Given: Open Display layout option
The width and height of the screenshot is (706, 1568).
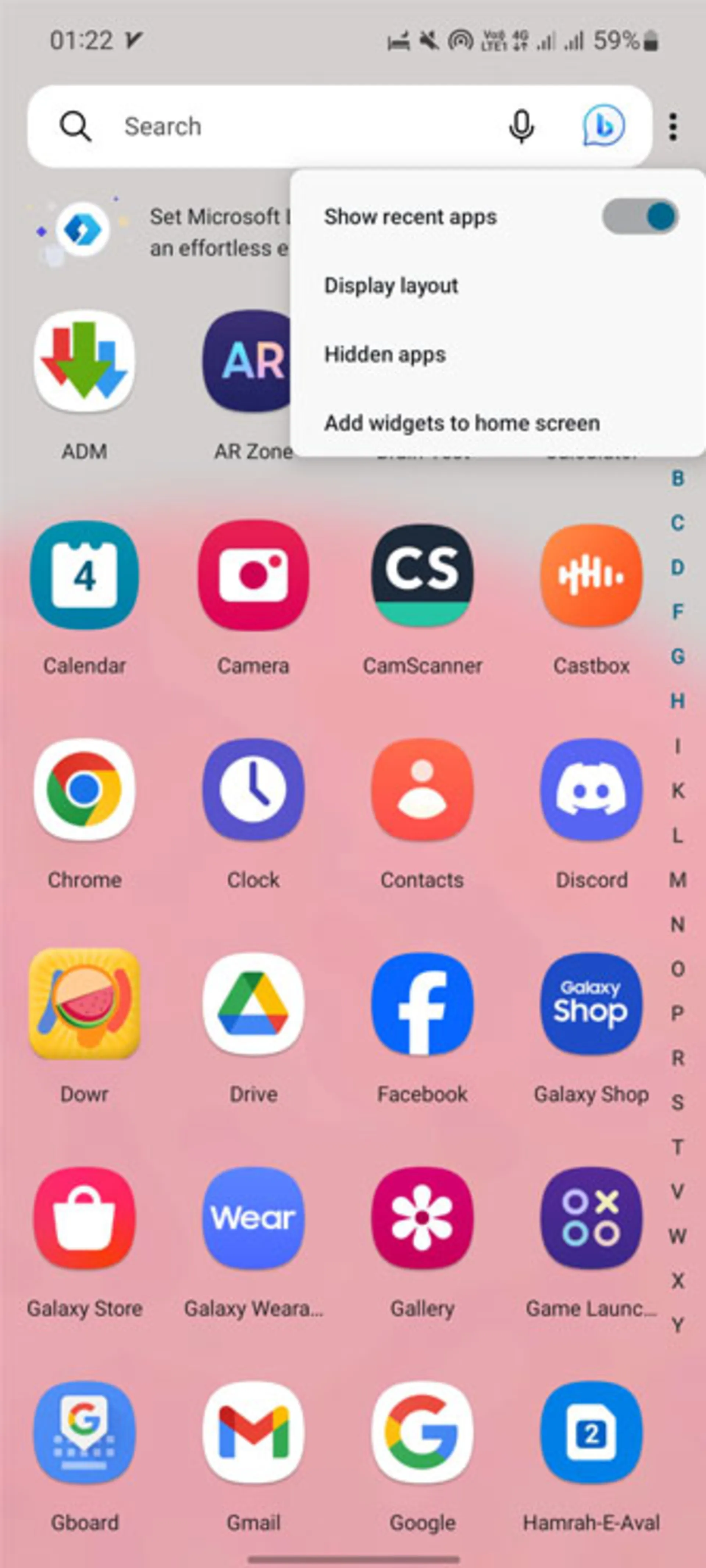Looking at the screenshot, I should 391,285.
